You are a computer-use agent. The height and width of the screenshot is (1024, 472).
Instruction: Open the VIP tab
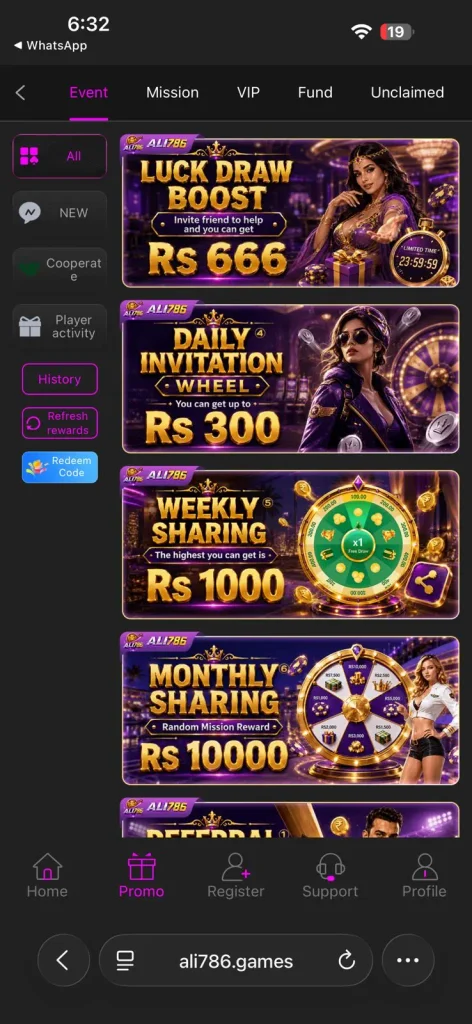pyautogui.click(x=248, y=93)
